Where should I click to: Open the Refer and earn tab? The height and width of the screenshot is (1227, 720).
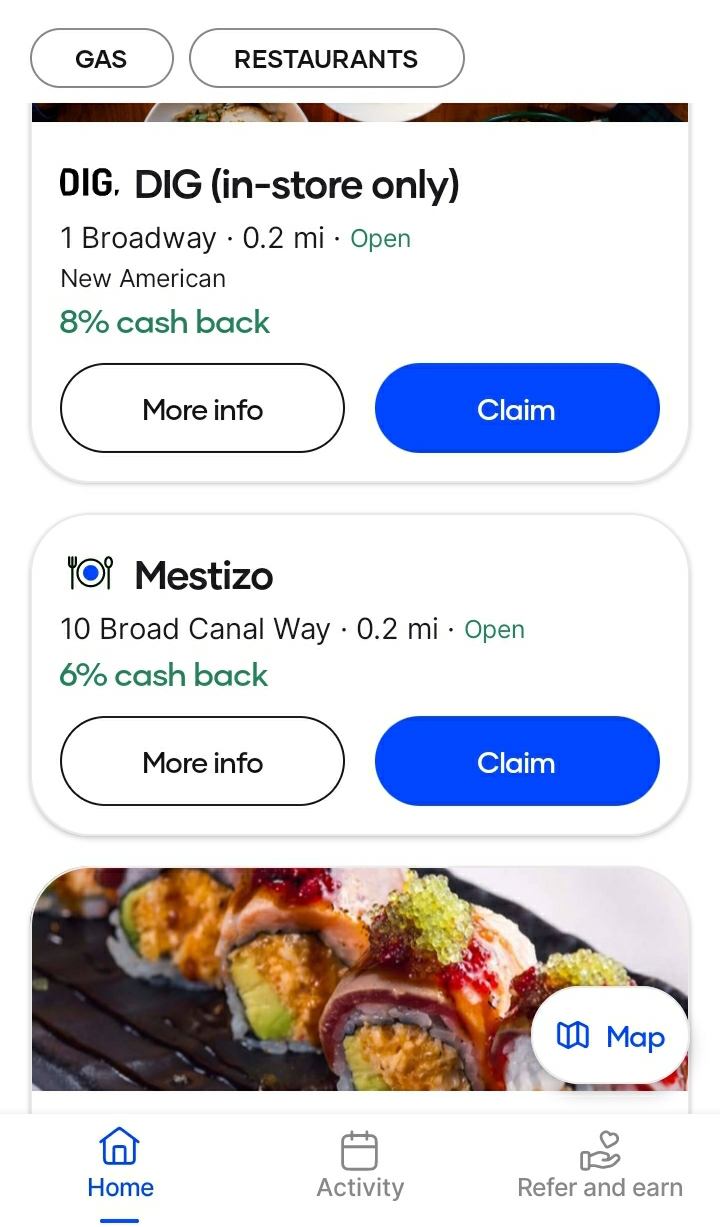(x=600, y=1165)
